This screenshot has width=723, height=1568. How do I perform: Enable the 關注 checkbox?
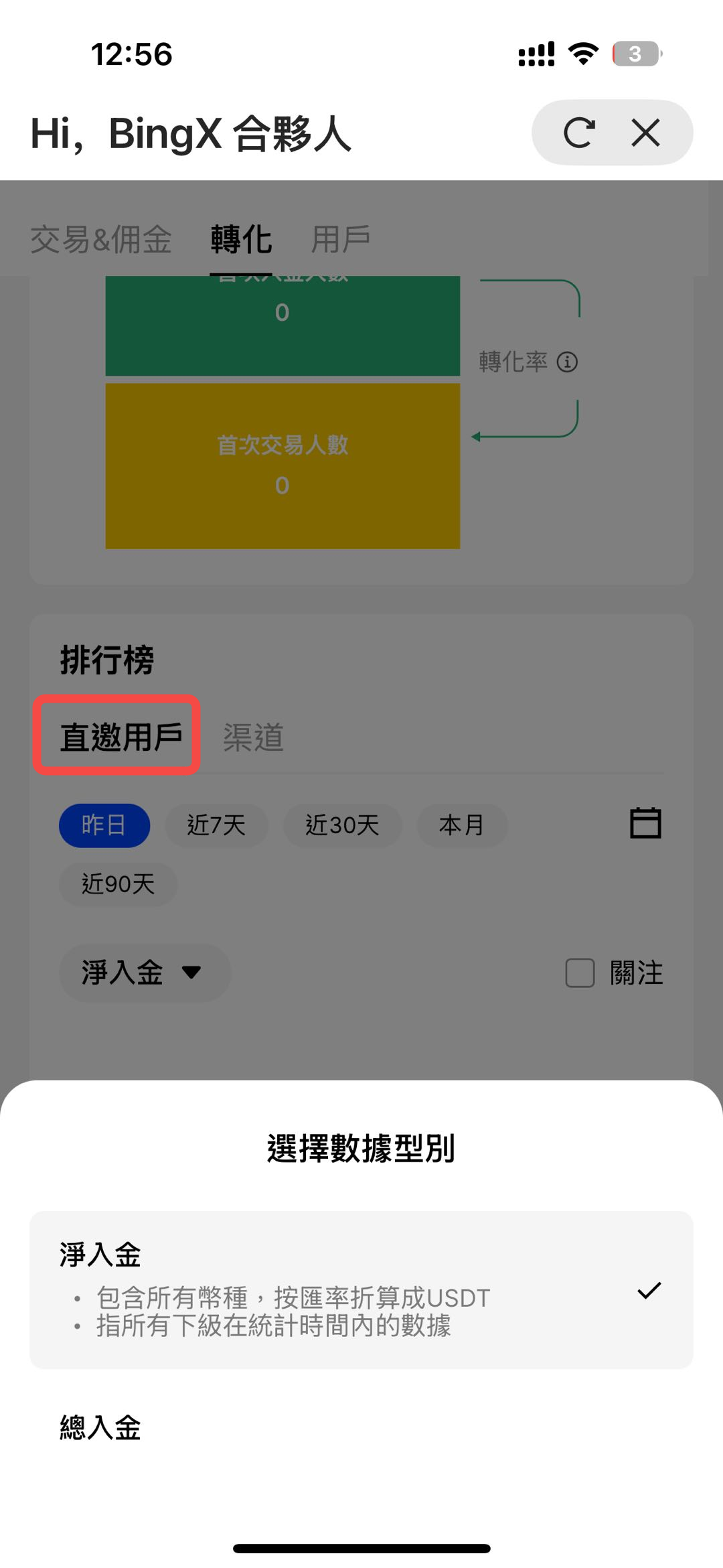click(x=580, y=973)
